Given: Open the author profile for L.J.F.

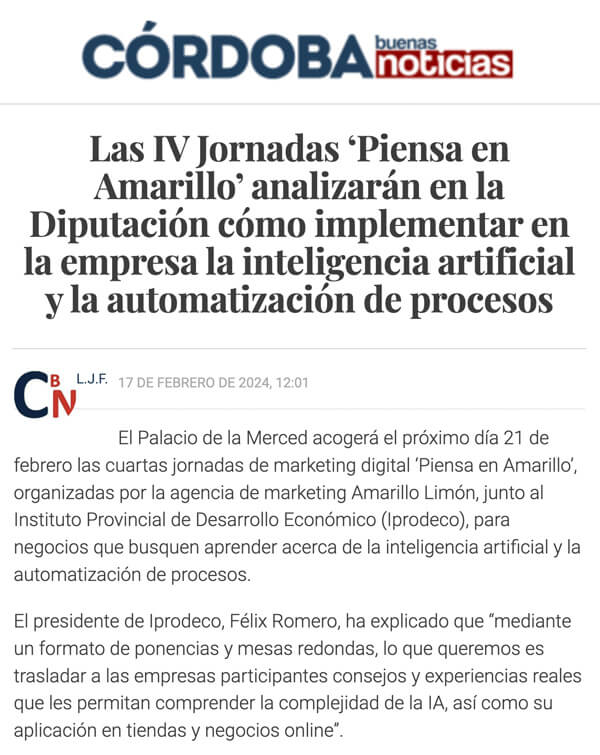Looking at the screenshot, I should (92, 381).
